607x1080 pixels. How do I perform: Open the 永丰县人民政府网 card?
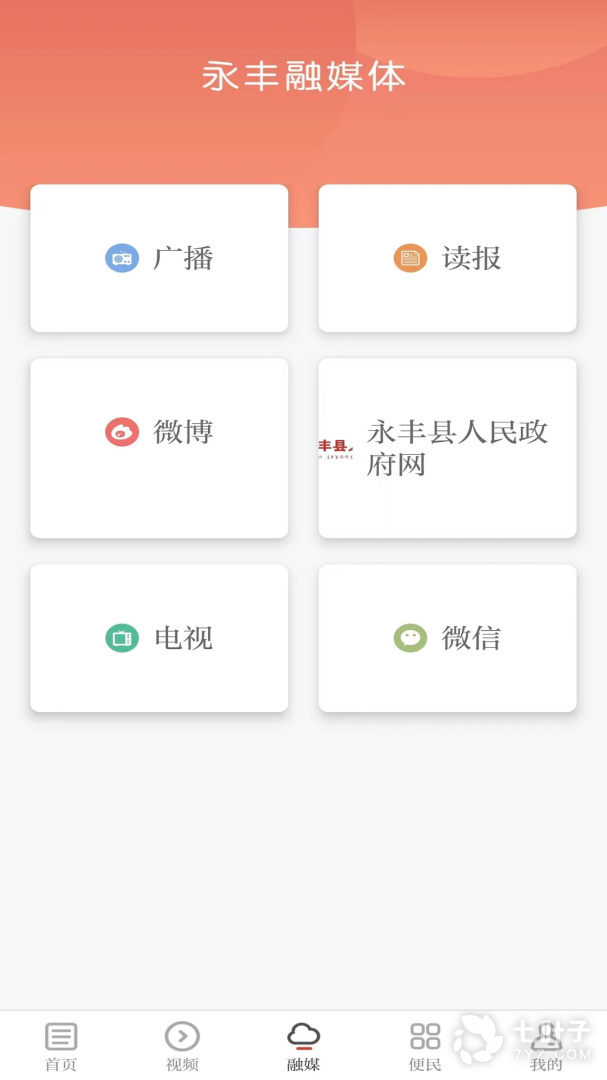447,447
